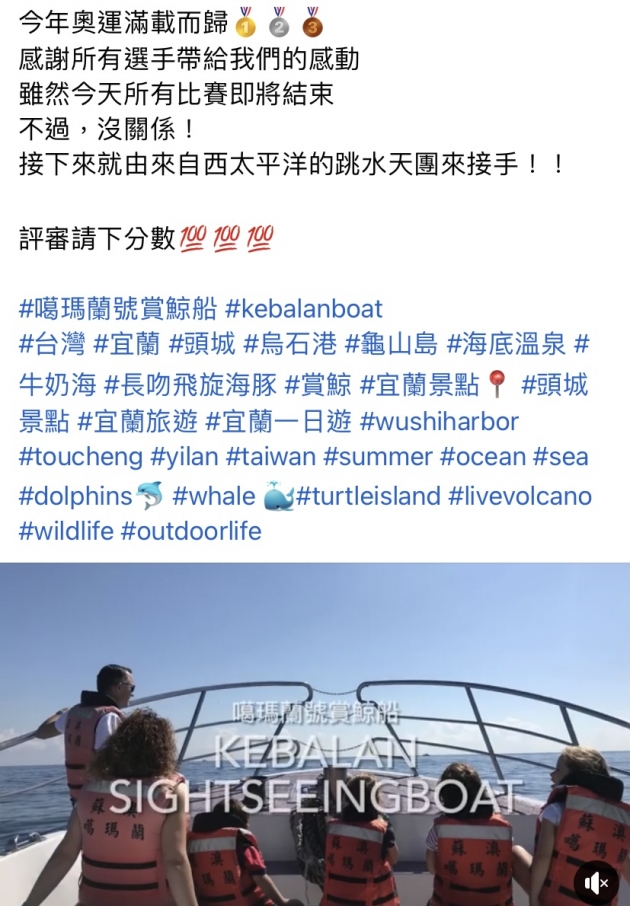Open the #wildlife hashtag
Image resolution: width=630 pixels, height=906 pixels.
click(x=65, y=531)
